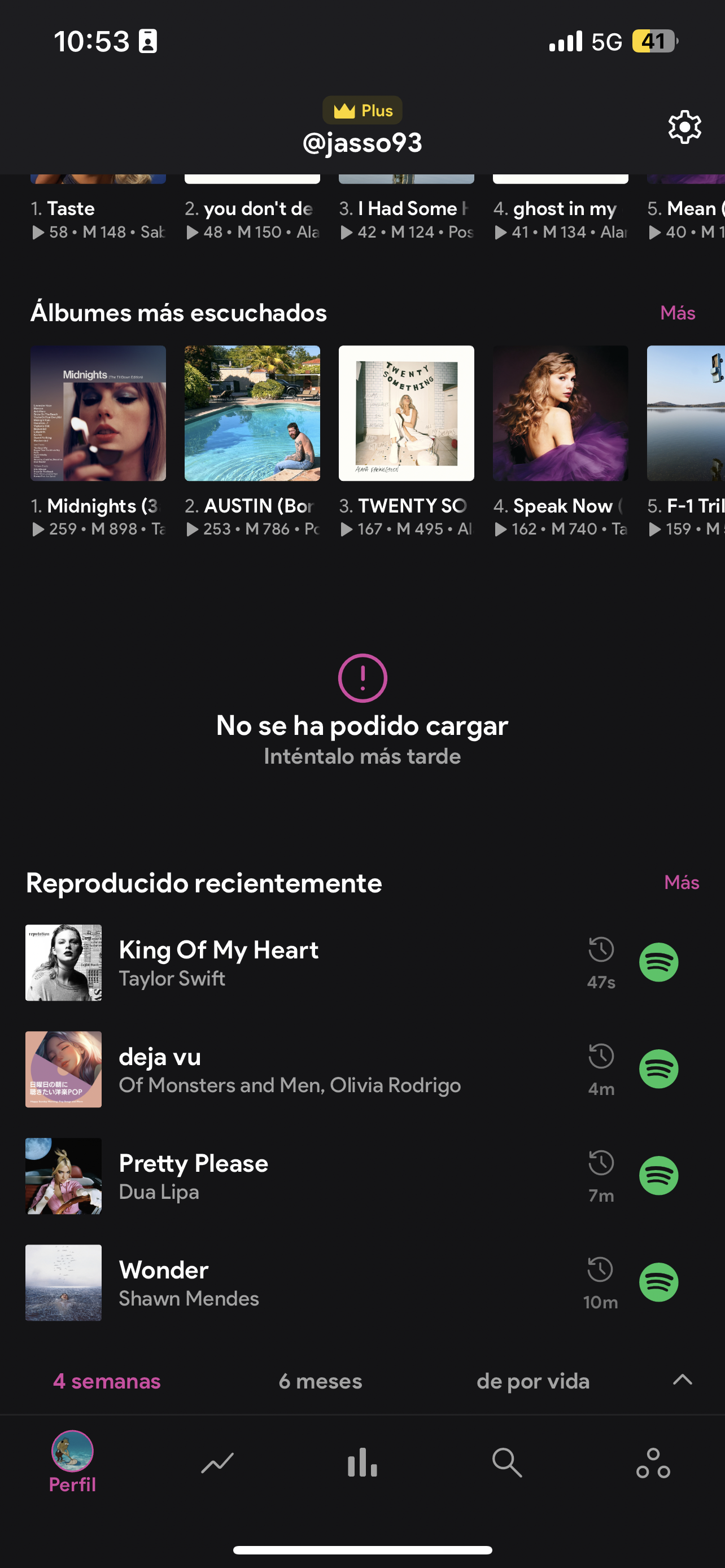Tap Más next to Reproducido recientemente
Screen dimensions: 725x1568
[681, 883]
